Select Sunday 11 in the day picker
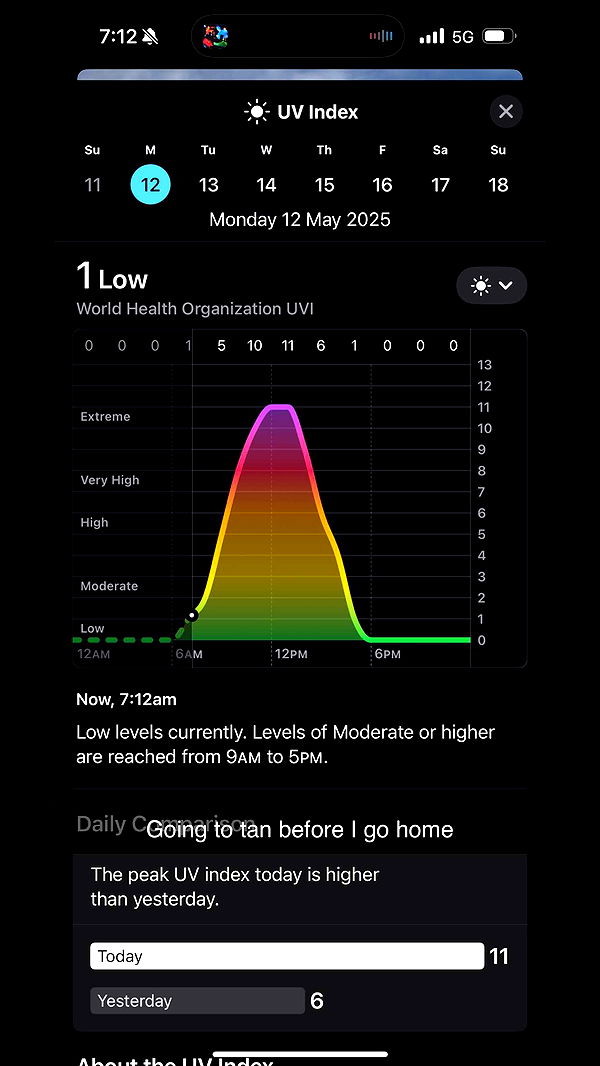The height and width of the screenshot is (1066, 600). tap(93, 185)
